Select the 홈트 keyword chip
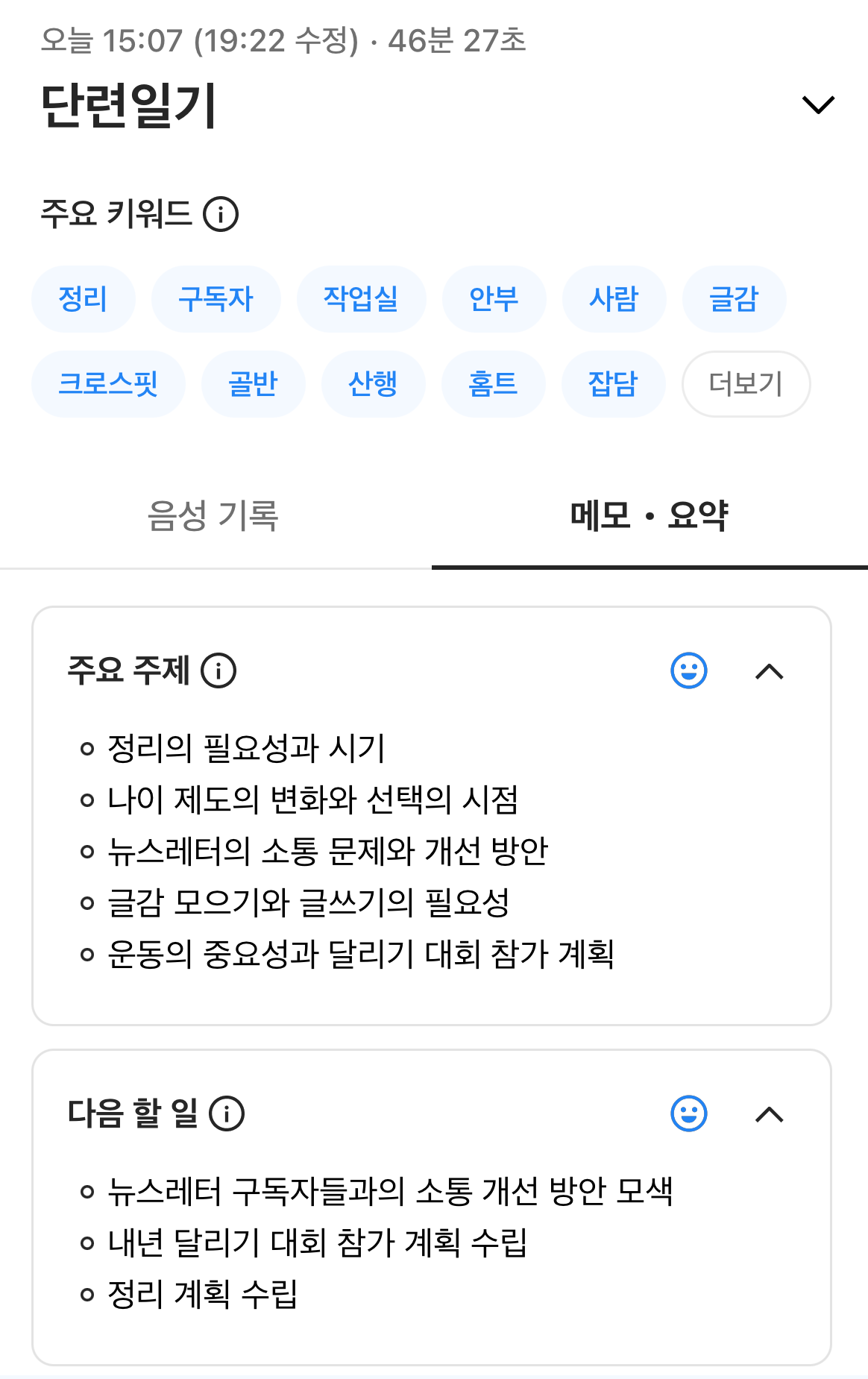The image size is (868, 1379). click(x=493, y=384)
